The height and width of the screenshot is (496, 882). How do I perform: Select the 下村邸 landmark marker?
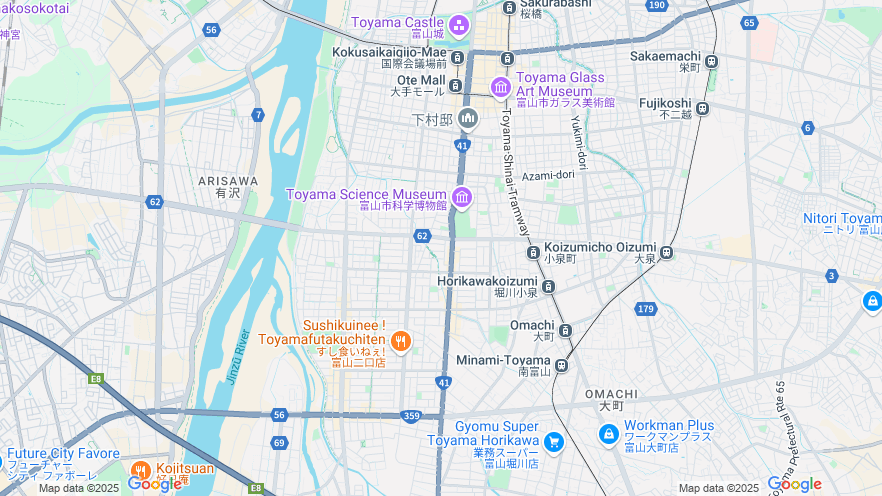pyautogui.click(x=468, y=120)
